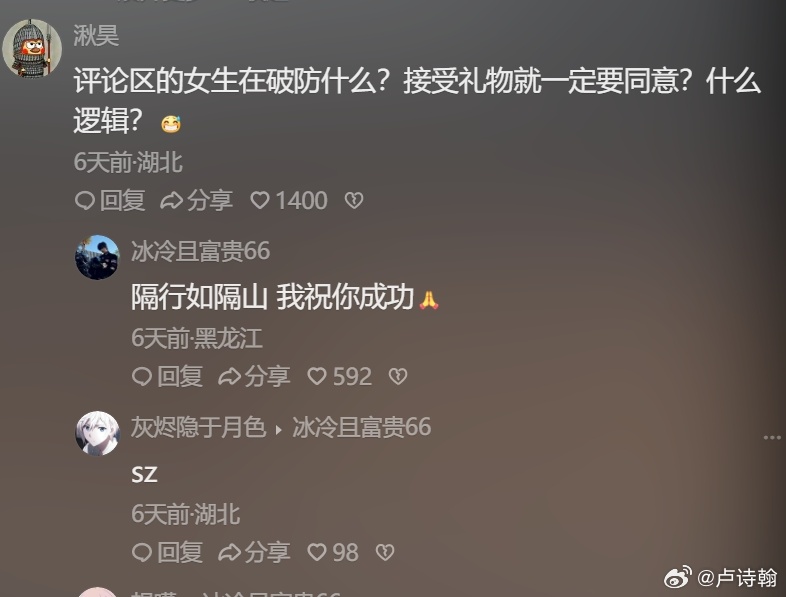Open username 冰冷且富贵66 above the 隔行如隔山 comment
786x597 pixels.
tap(201, 251)
